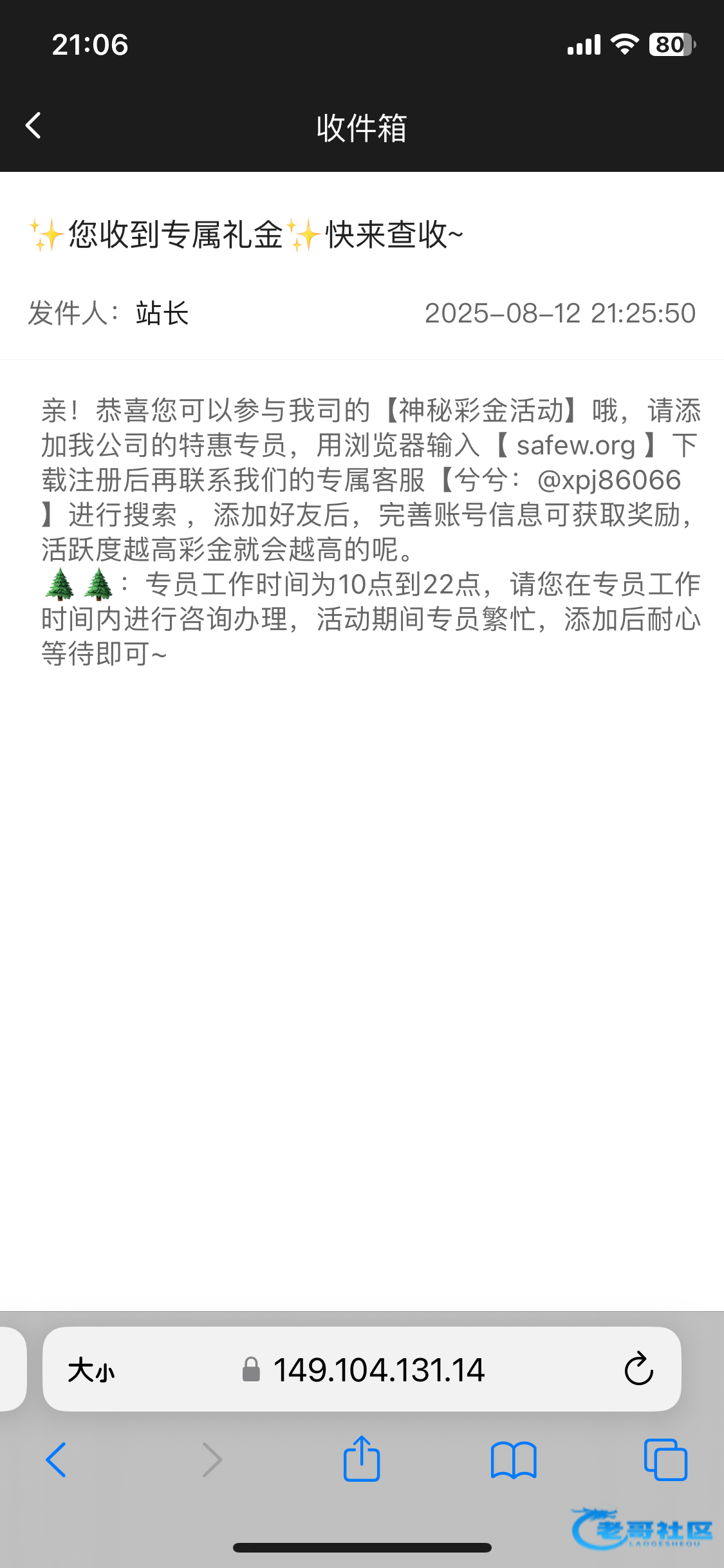Screen dimensions: 724x1568
Task: Open the 大小 page settings menu
Action: [91, 1370]
